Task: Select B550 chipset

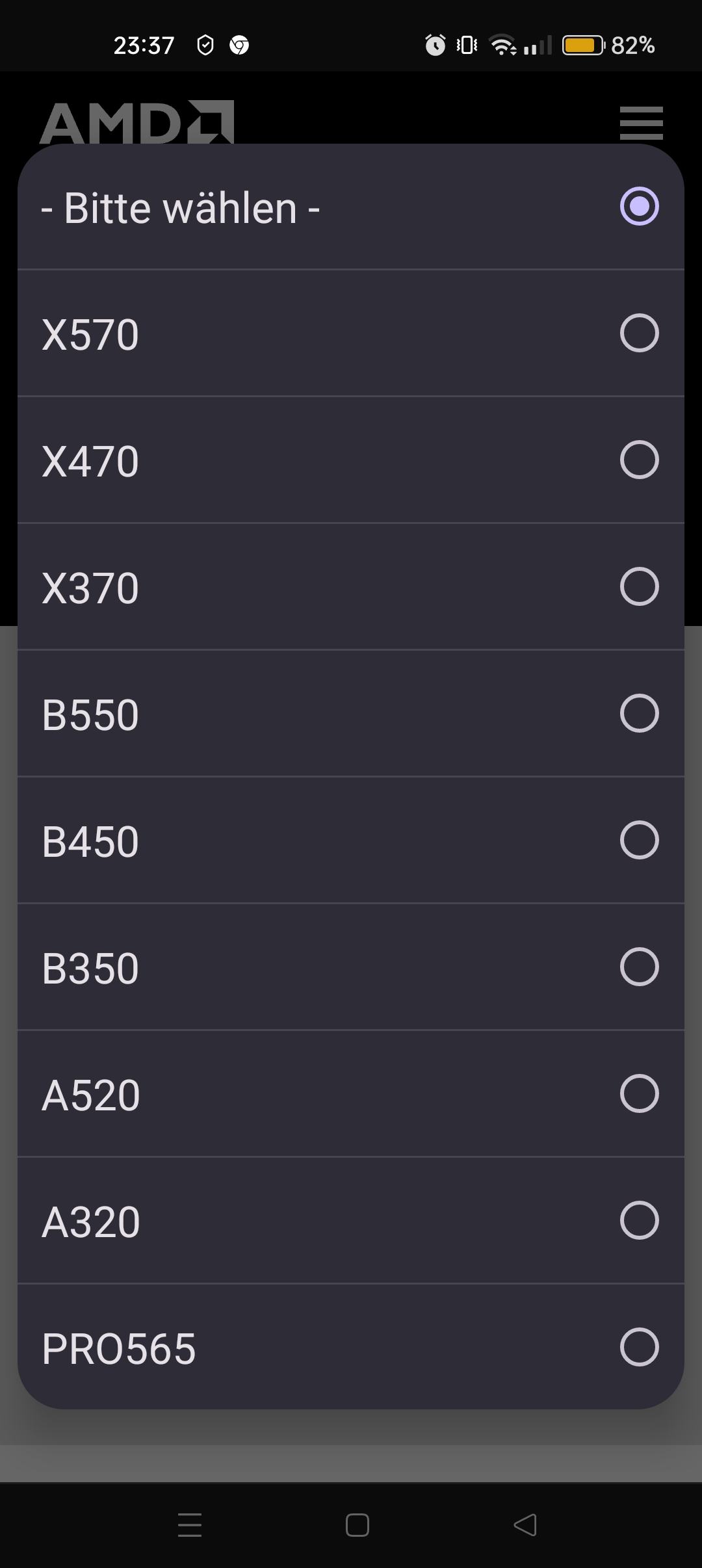Action: click(x=351, y=713)
